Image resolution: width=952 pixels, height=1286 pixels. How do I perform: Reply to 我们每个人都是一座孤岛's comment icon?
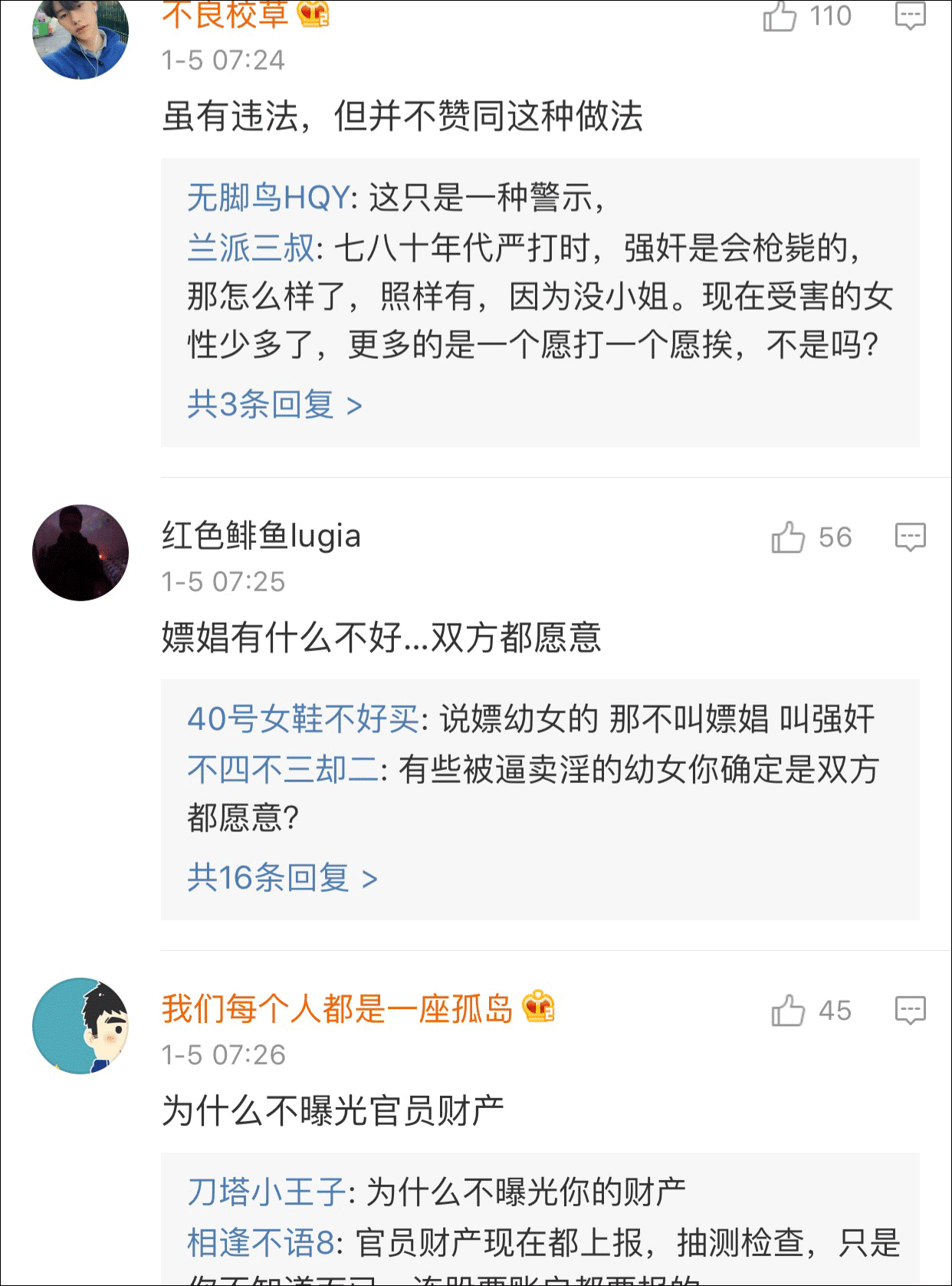click(910, 1010)
